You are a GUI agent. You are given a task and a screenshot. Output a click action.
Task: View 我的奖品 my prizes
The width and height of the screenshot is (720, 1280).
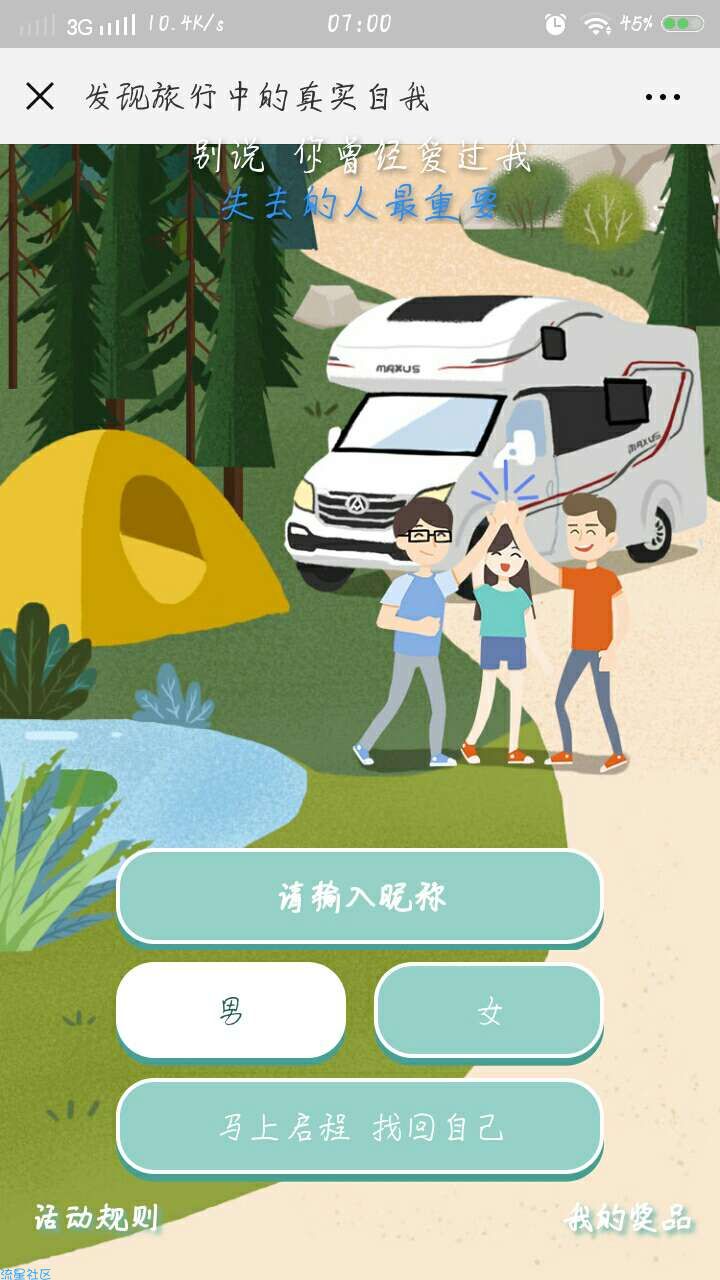point(628,1217)
